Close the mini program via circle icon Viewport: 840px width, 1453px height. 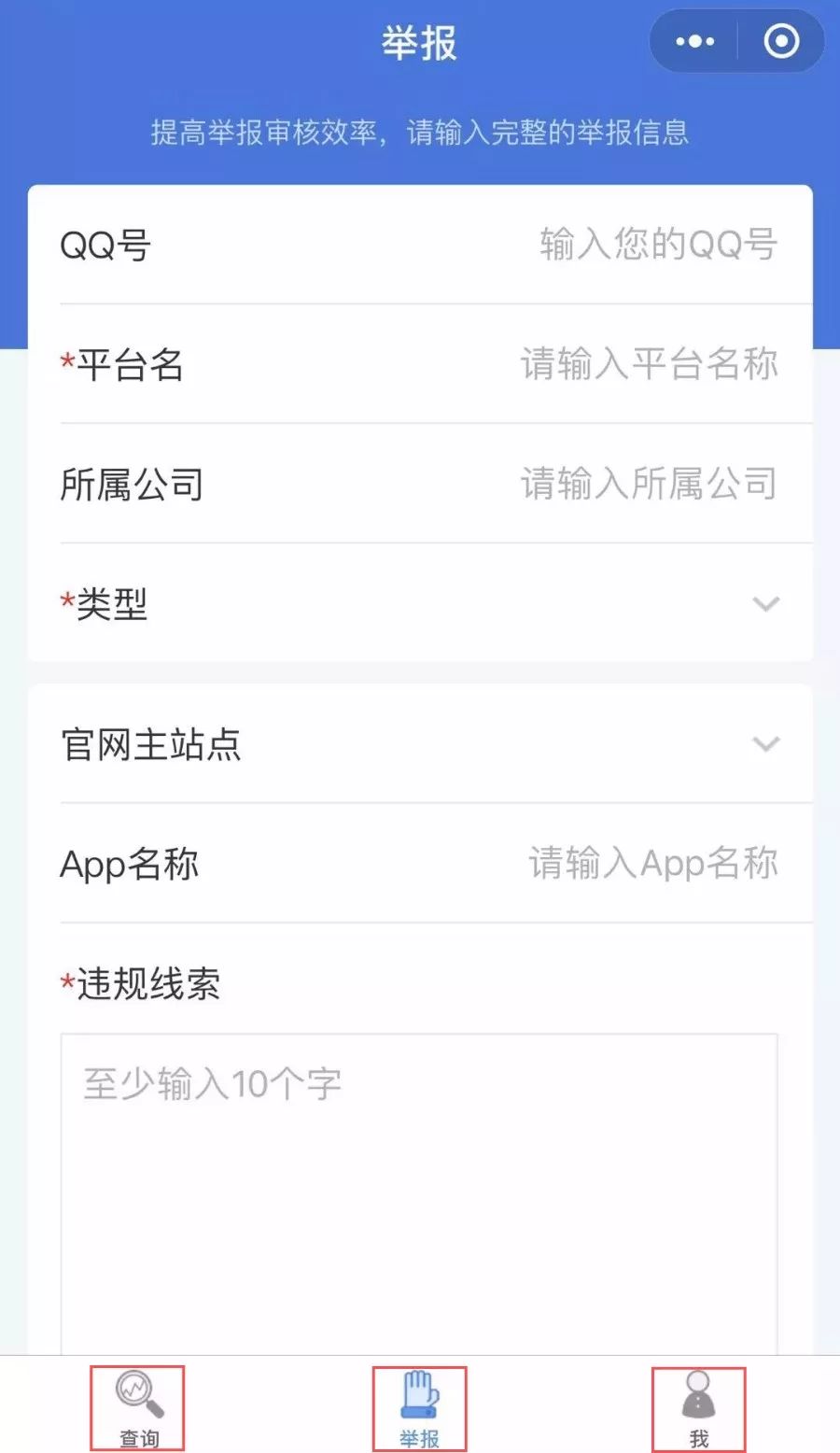point(781,42)
